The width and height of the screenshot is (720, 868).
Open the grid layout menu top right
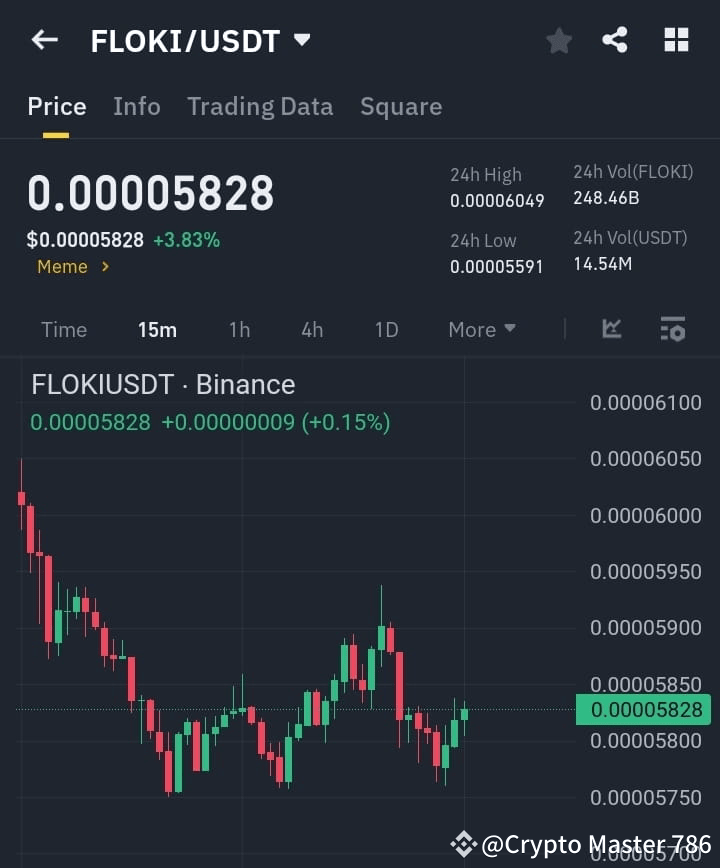pos(676,40)
